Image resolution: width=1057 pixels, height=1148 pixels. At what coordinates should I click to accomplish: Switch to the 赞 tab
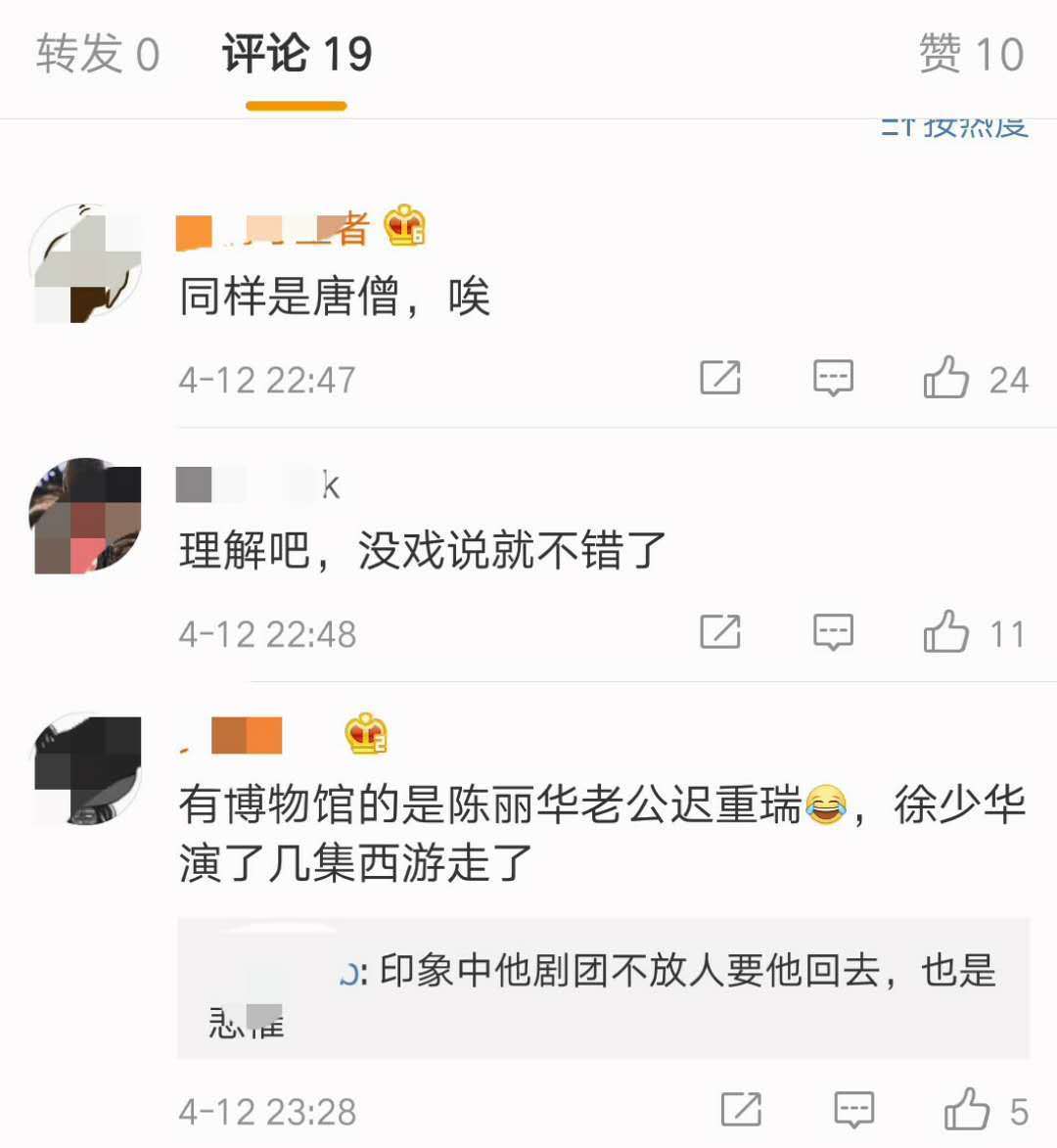coord(970,54)
